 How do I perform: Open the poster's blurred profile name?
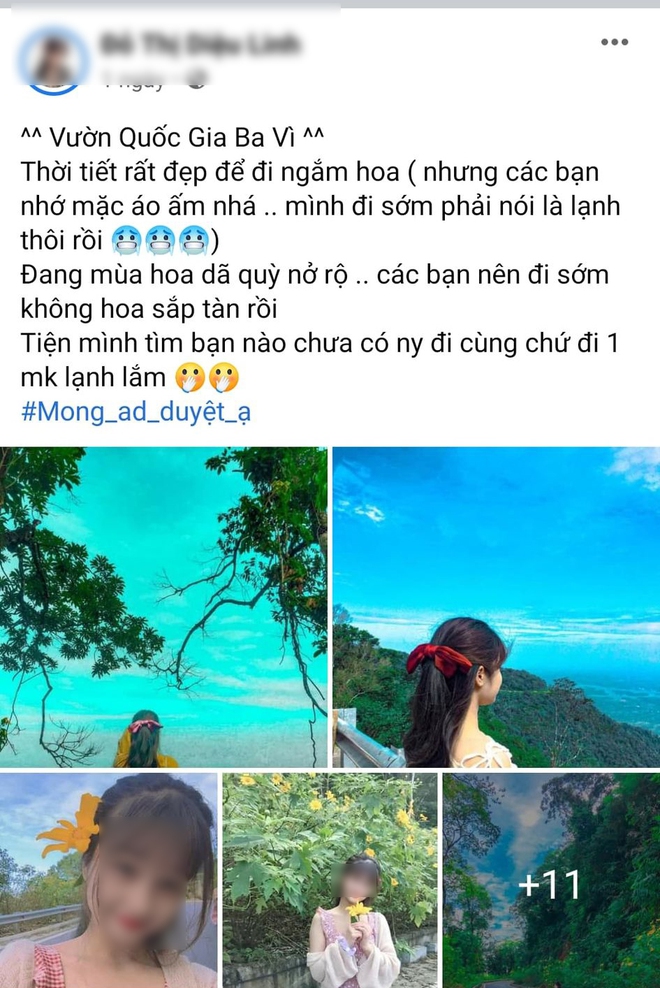pos(200,43)
